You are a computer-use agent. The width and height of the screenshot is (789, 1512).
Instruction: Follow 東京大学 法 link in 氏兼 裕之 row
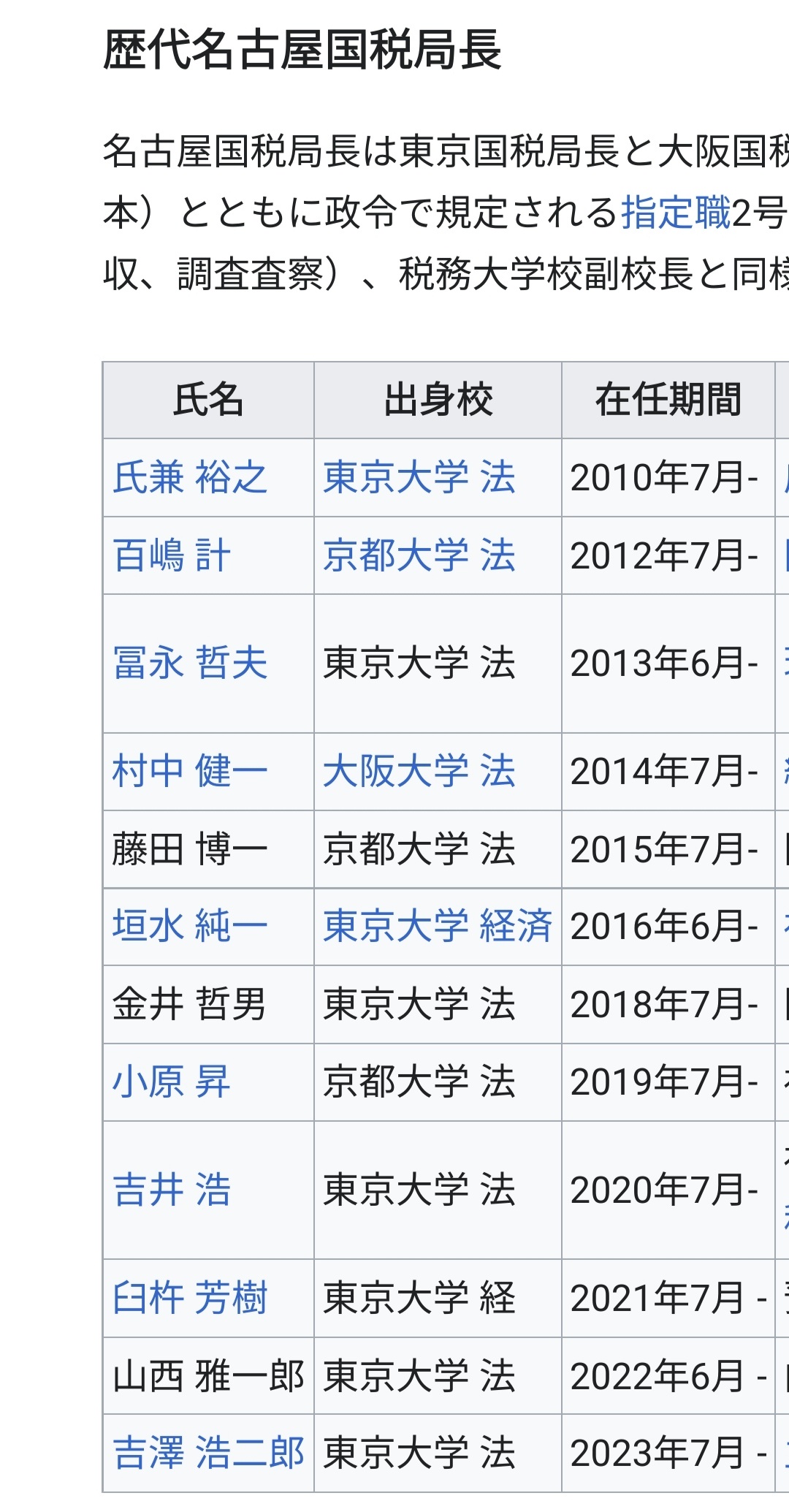pos(419,478)
